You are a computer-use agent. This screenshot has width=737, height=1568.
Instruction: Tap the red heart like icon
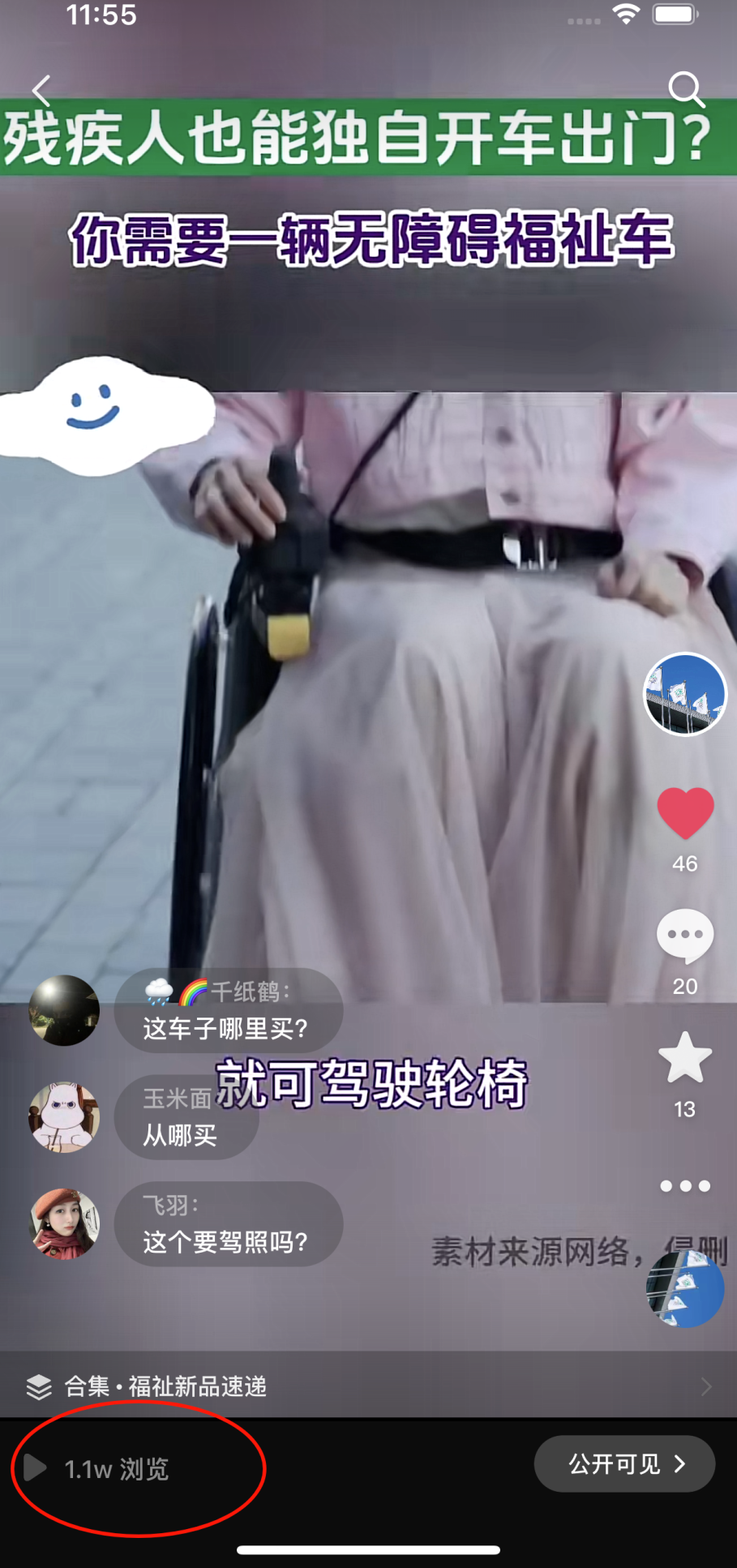coord(685,812)
